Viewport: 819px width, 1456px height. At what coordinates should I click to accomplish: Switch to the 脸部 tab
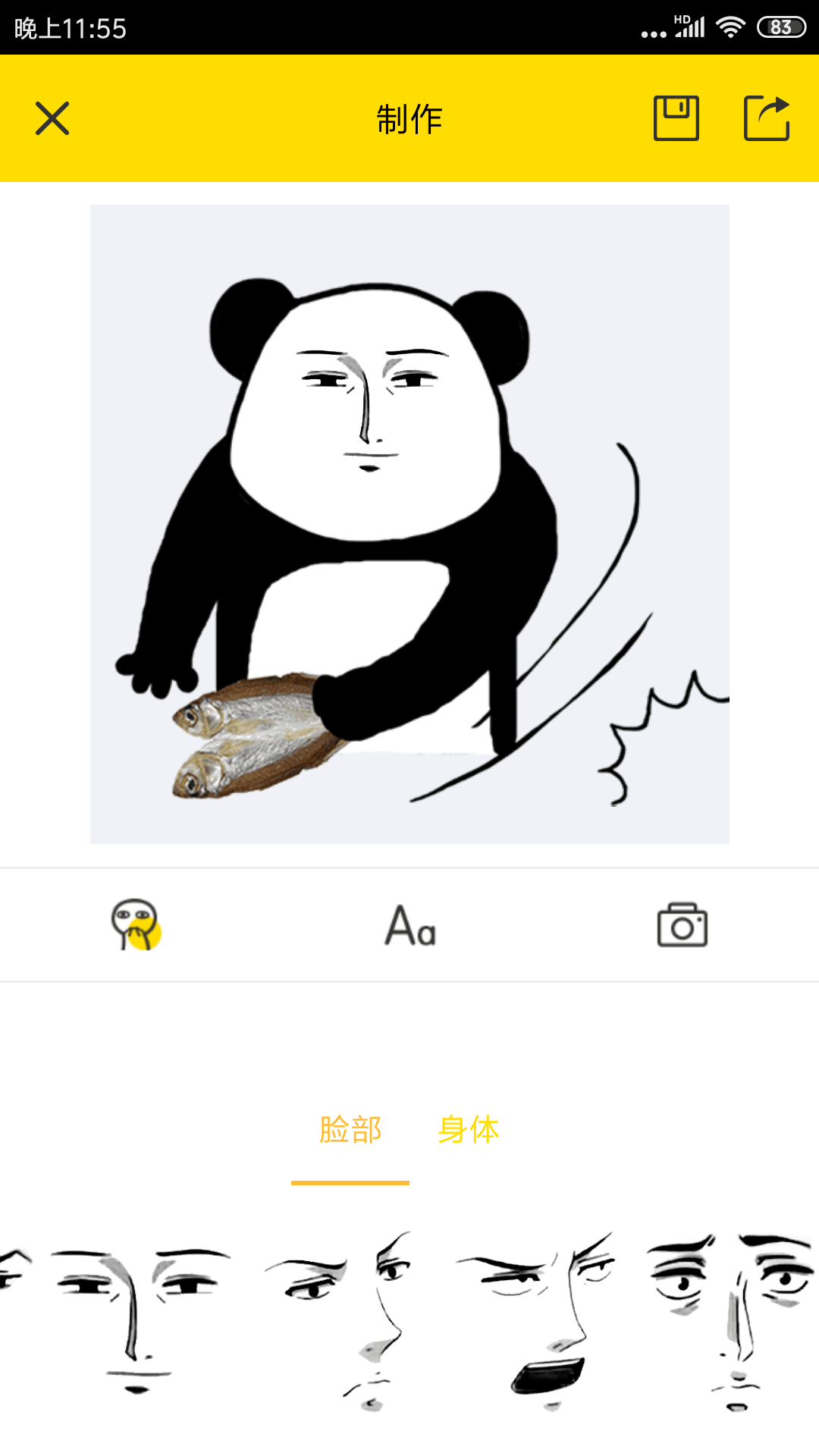pos(350,1130)
